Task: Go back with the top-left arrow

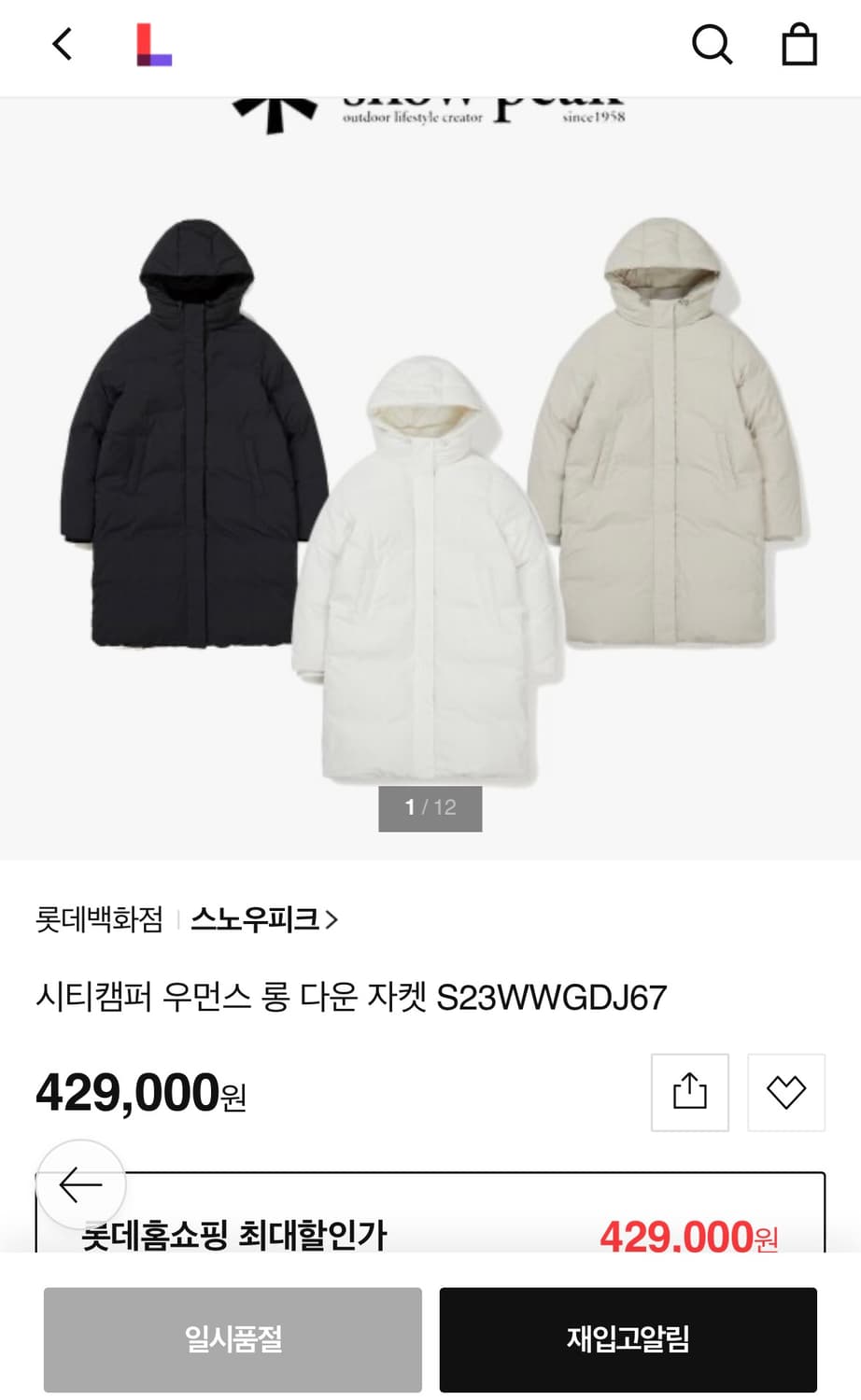Action: click(x=62, y=44)
